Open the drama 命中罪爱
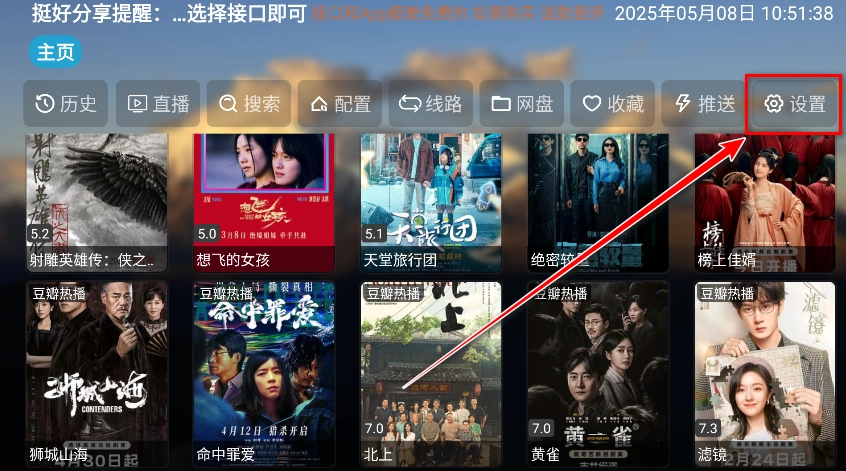846x471 pixels. pyautogui.click(x=264, y=375)
